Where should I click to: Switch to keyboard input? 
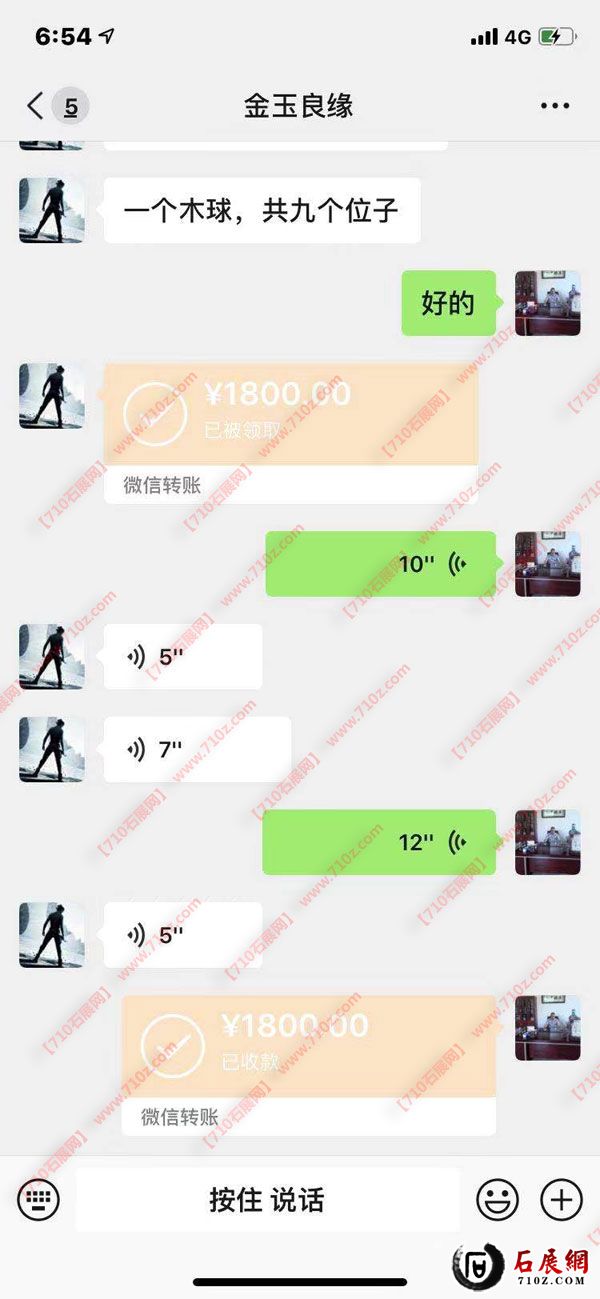39,1199
